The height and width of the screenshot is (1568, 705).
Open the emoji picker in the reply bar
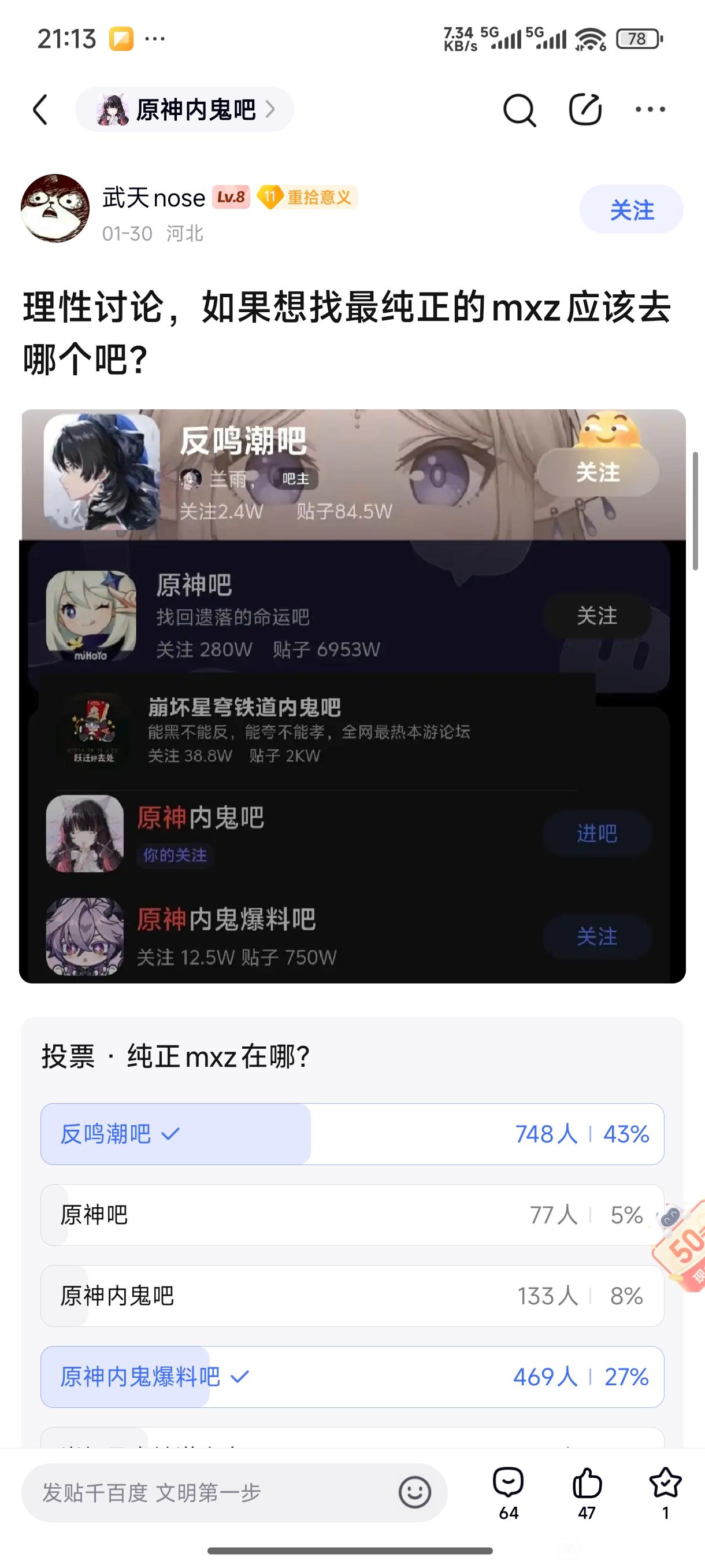pyautogui.click(x=415, y=1492)
